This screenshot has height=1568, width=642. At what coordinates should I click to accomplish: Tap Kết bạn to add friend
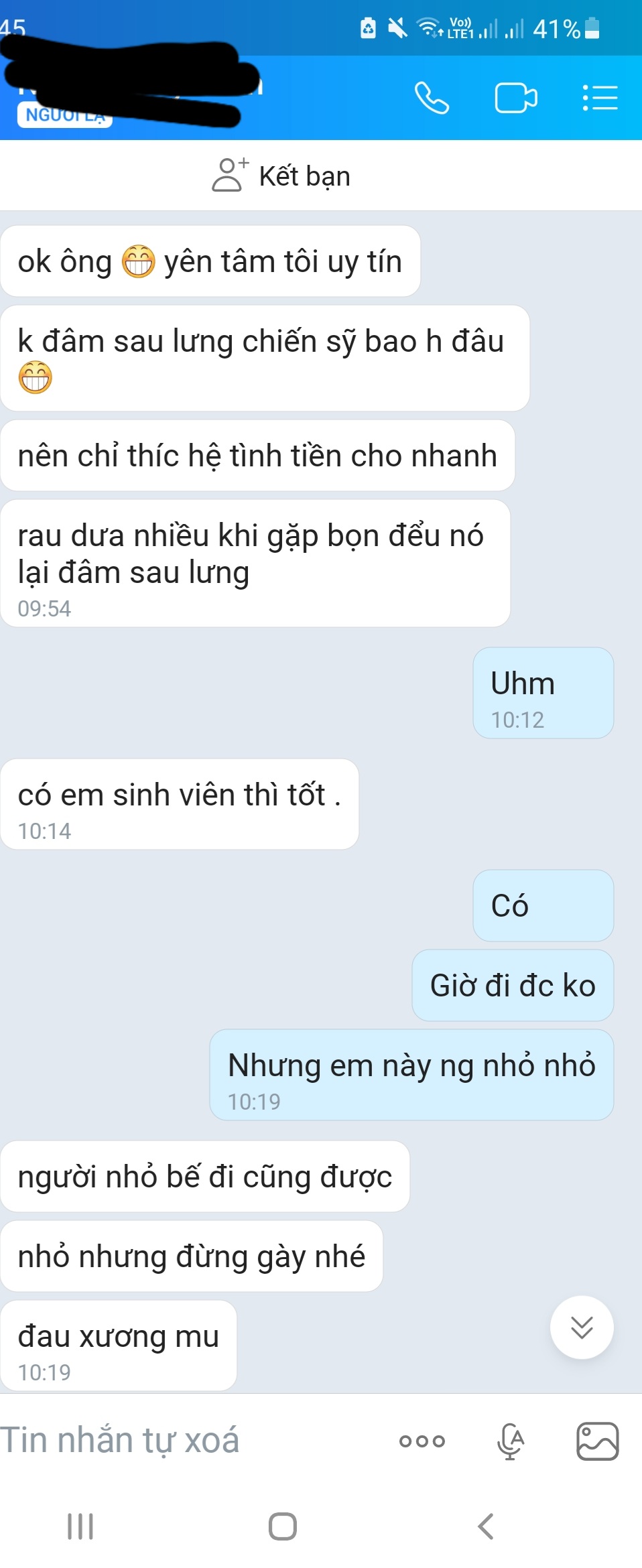tap(281, 176)
